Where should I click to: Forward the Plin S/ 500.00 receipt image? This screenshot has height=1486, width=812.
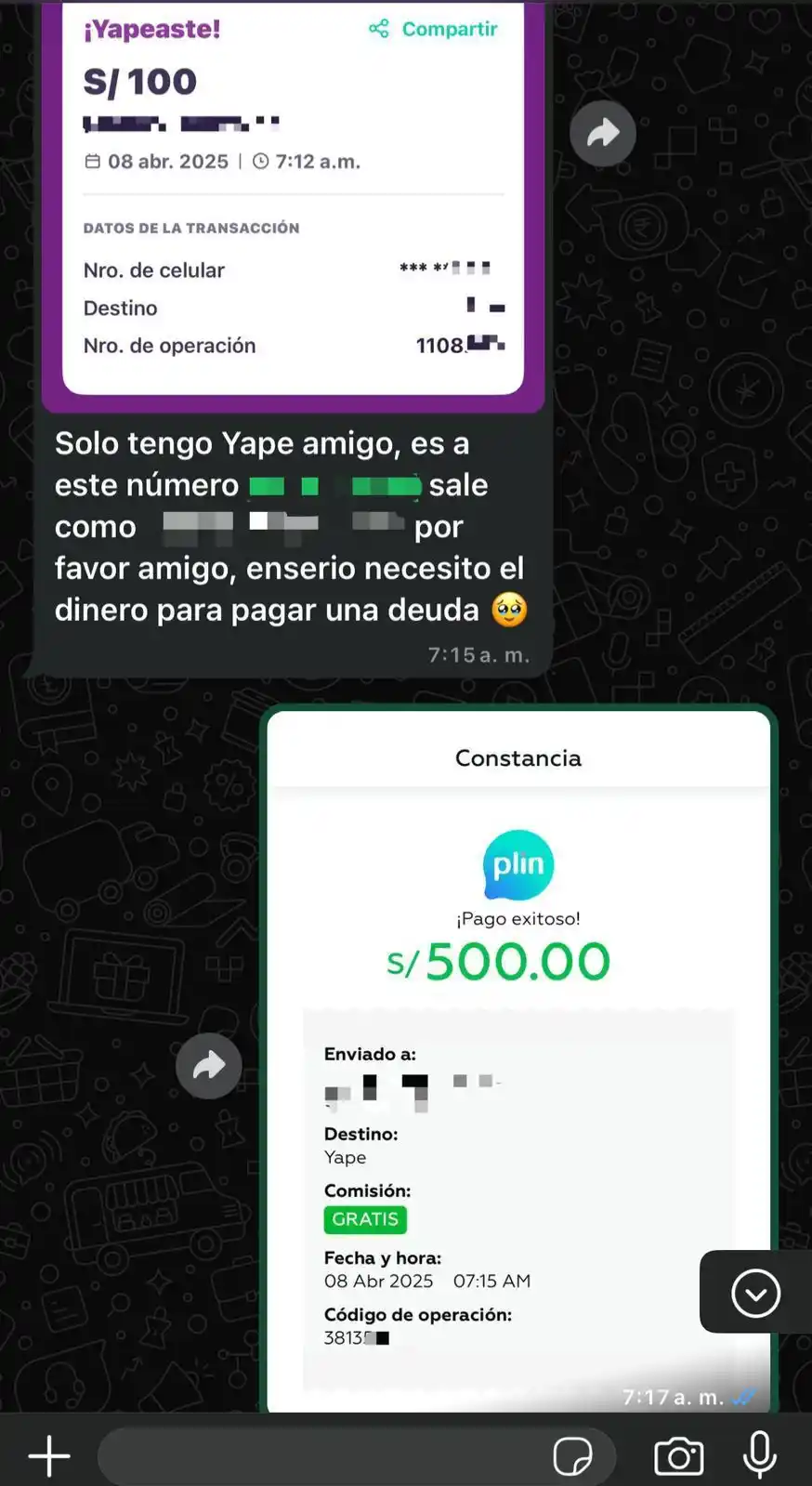pyautogui.click(x=208, y=1065)
